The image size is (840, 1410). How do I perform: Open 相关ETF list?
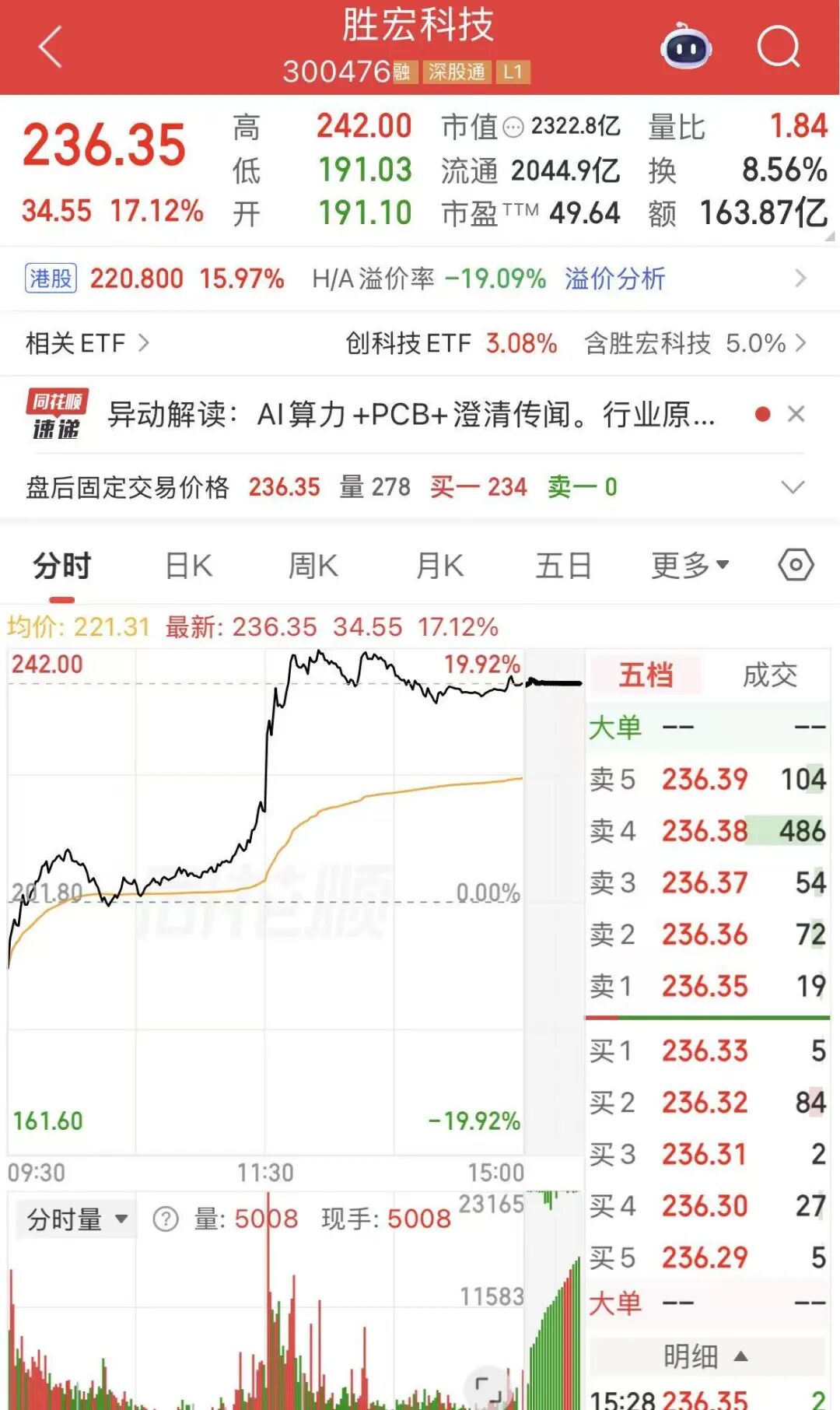[87, 343]
